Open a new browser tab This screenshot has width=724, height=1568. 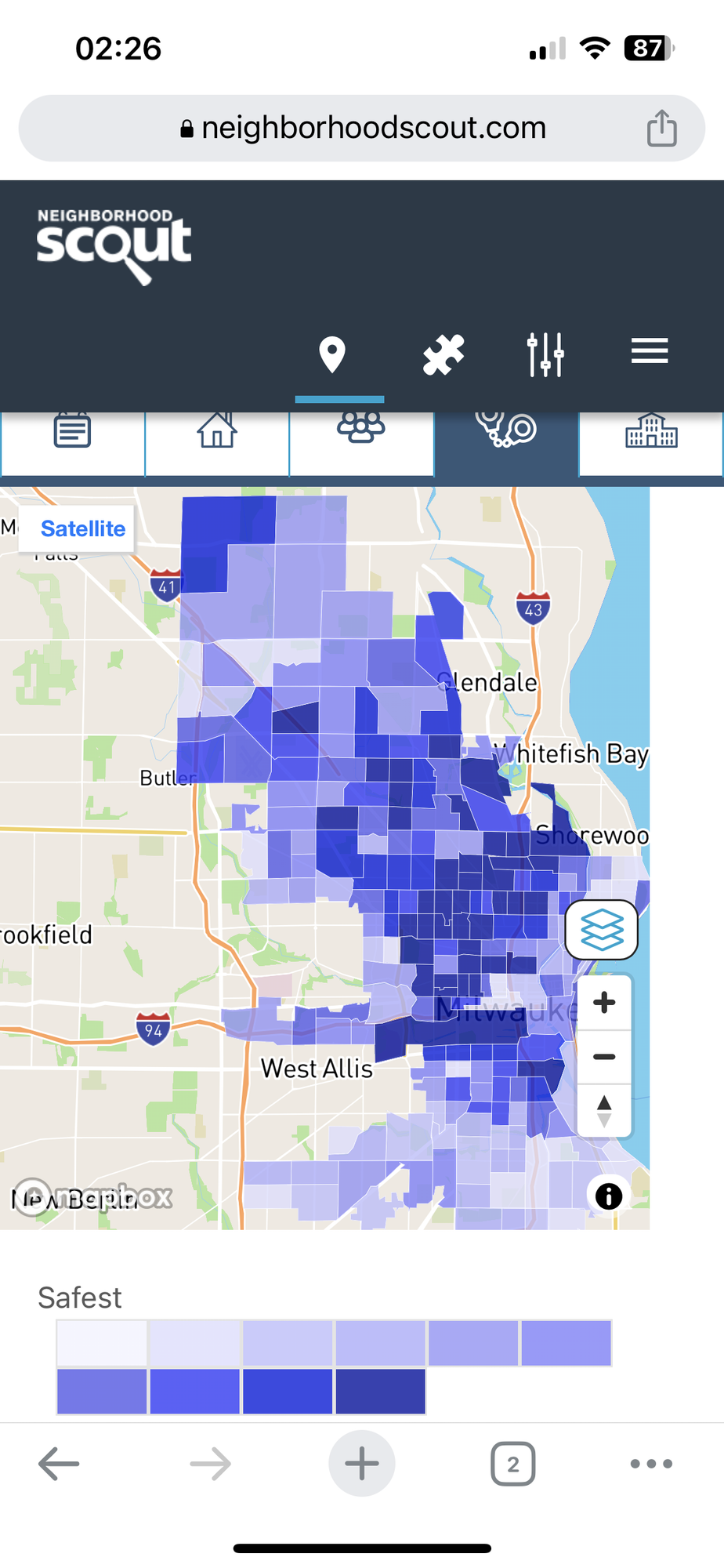tap(362, 1464)
